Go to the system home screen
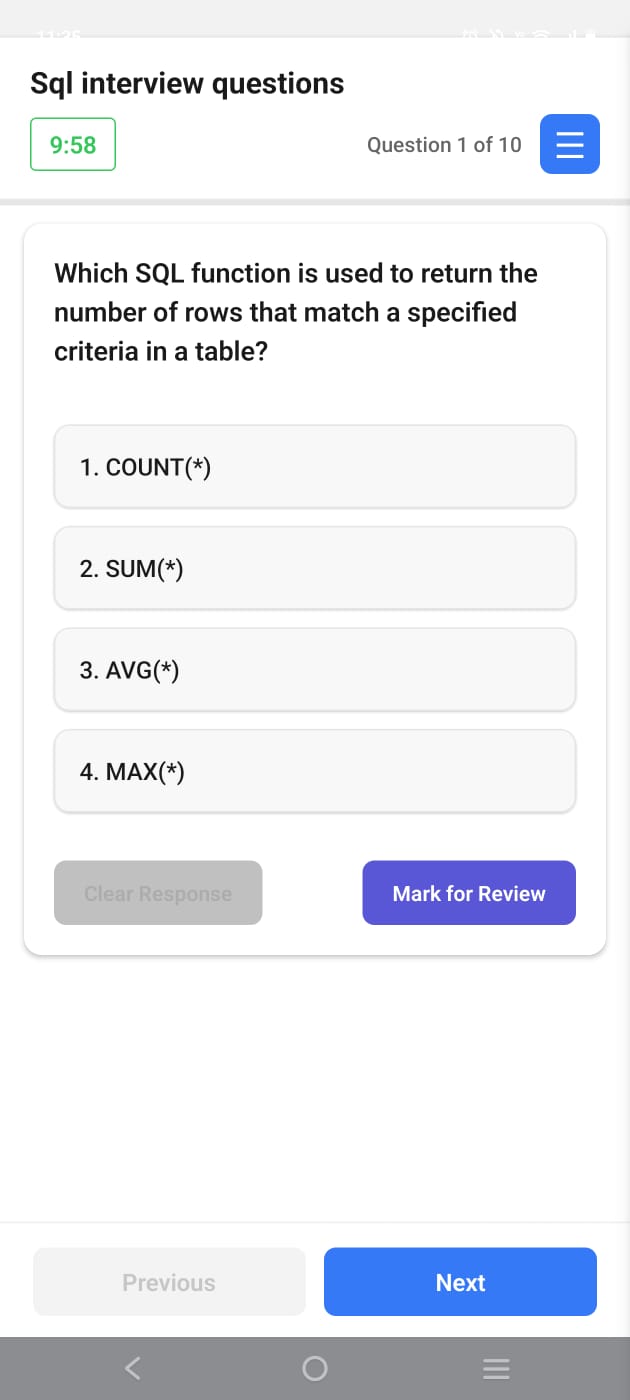Screen dimensions: 630x1400 coord(315,1367)
